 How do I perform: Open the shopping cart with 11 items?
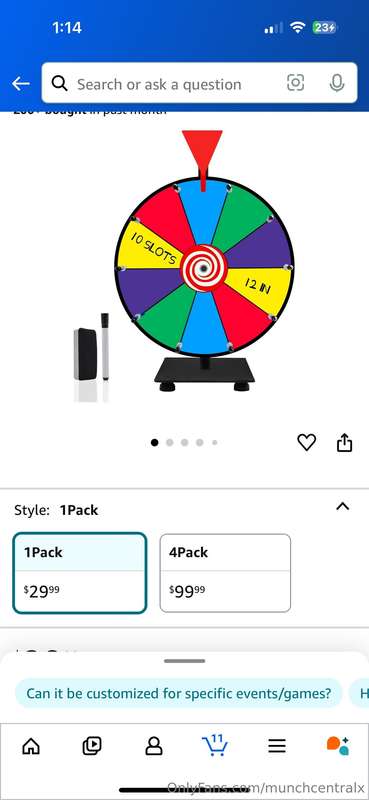pyautogui.click(x=215, y=745)
